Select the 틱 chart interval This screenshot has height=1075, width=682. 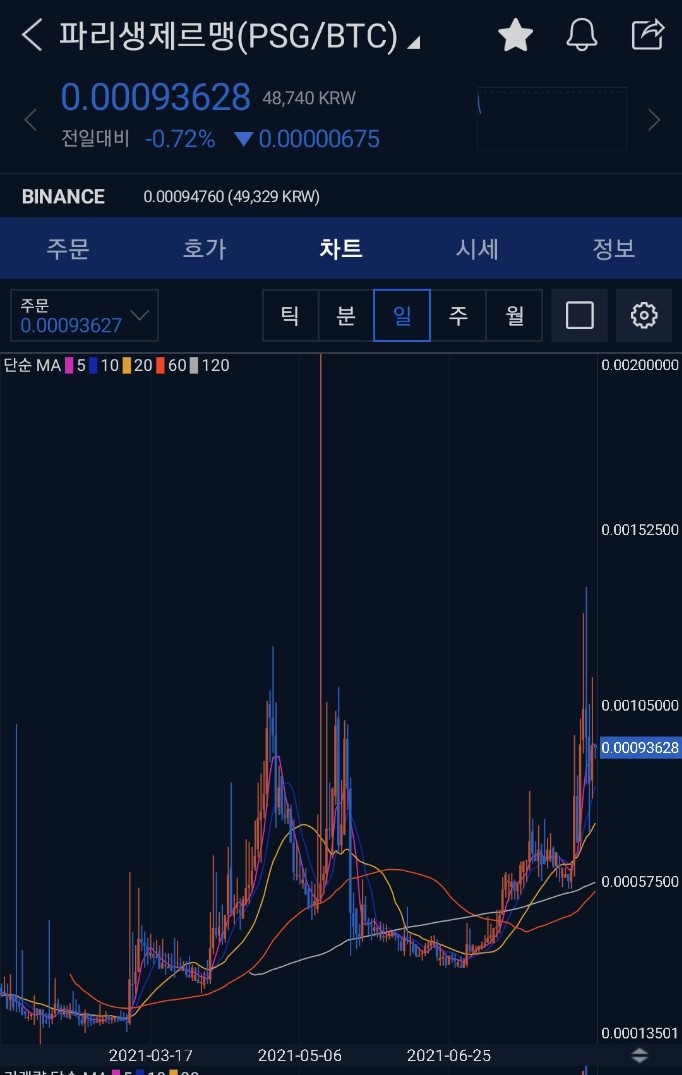click(x=290, y=316)
